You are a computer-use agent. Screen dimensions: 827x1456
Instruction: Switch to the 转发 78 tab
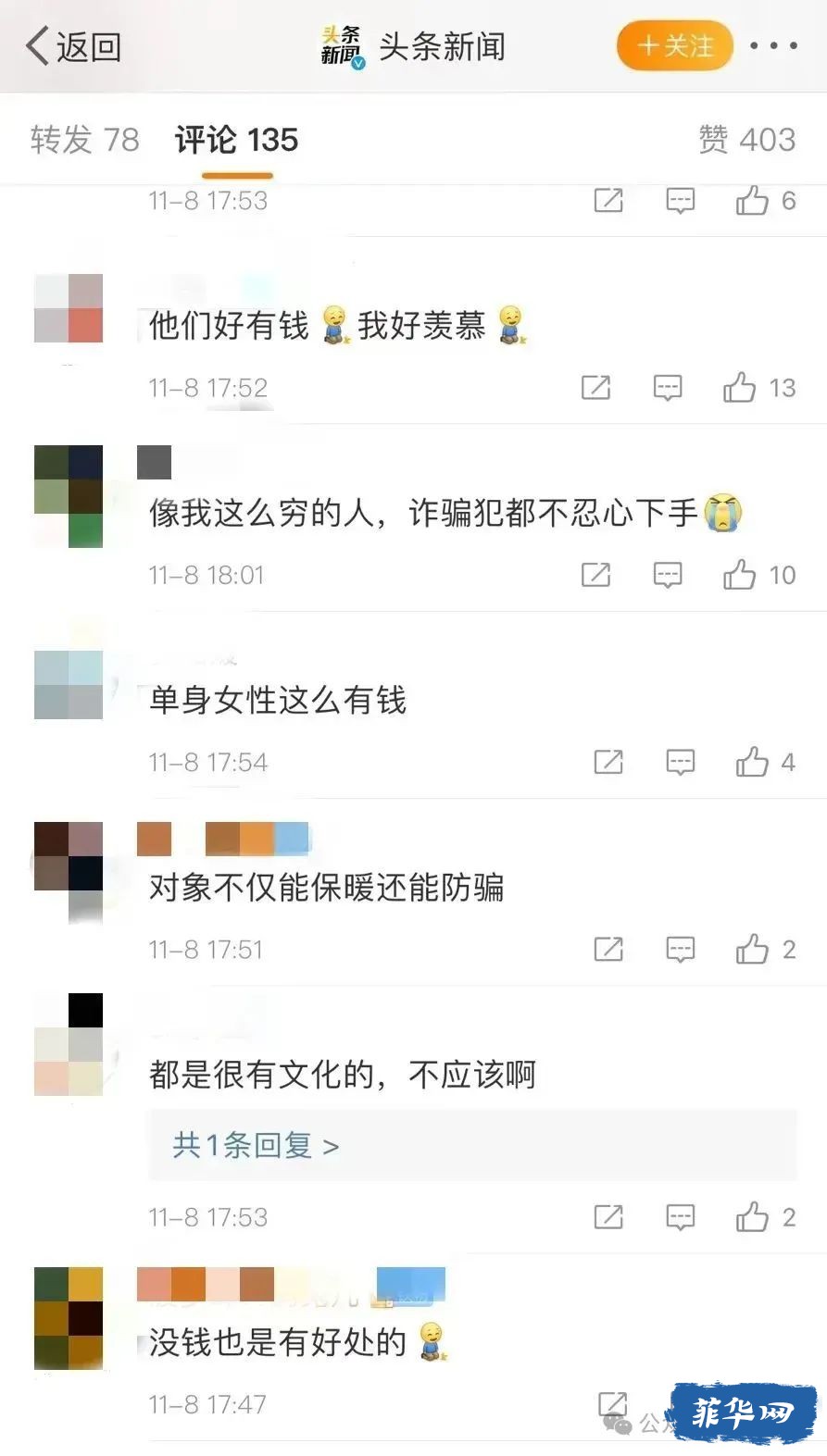coord(84,140)
